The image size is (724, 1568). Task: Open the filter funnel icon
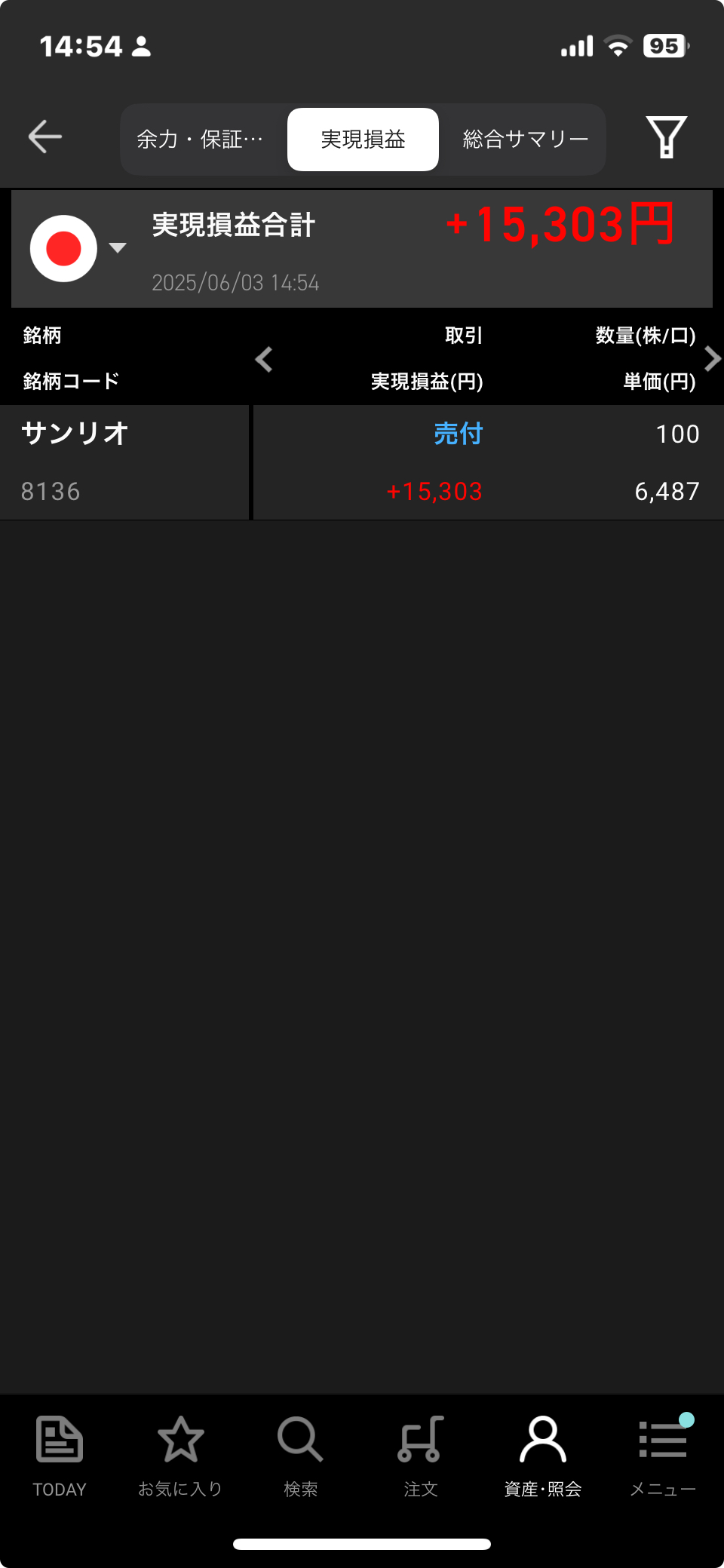point(666,137)
